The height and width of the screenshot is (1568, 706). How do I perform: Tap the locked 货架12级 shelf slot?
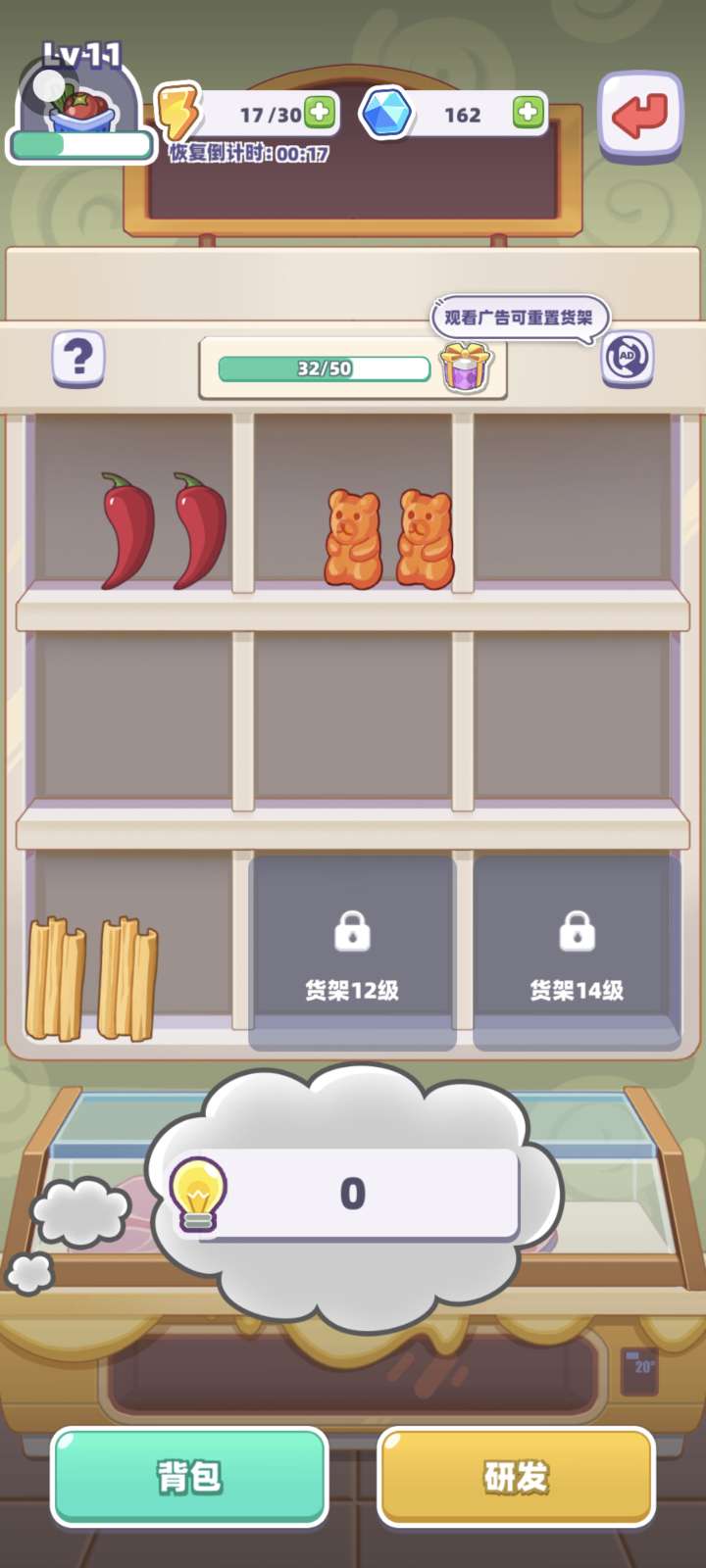click(352, 953)
